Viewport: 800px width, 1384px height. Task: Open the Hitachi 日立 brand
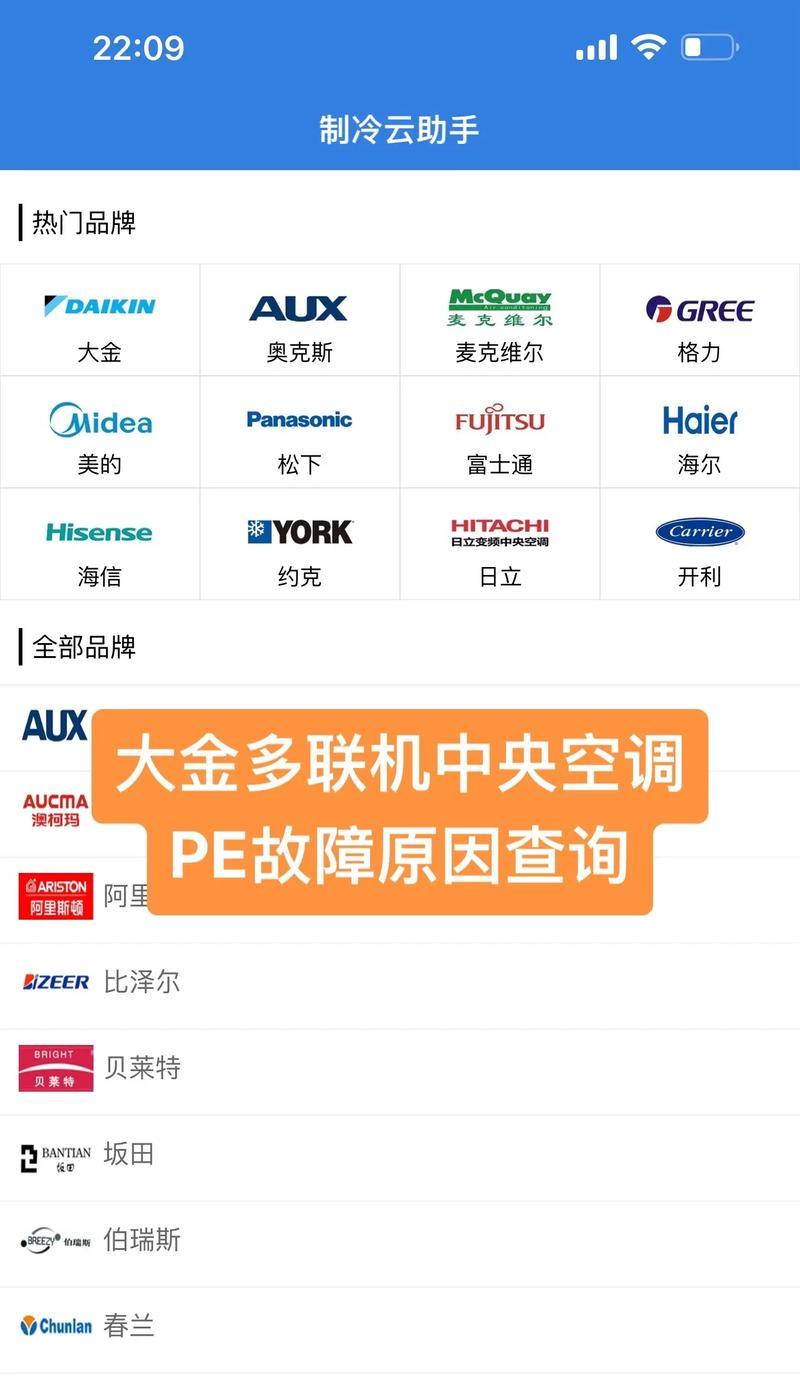(x=500, y=544)
